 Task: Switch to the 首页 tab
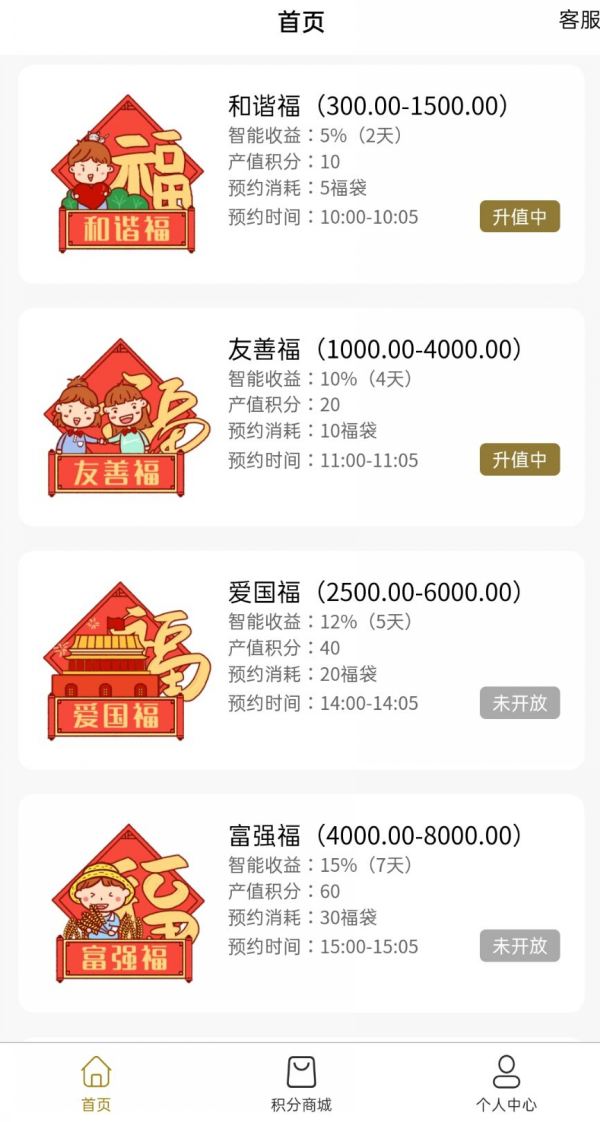[x=96, y=1084]
